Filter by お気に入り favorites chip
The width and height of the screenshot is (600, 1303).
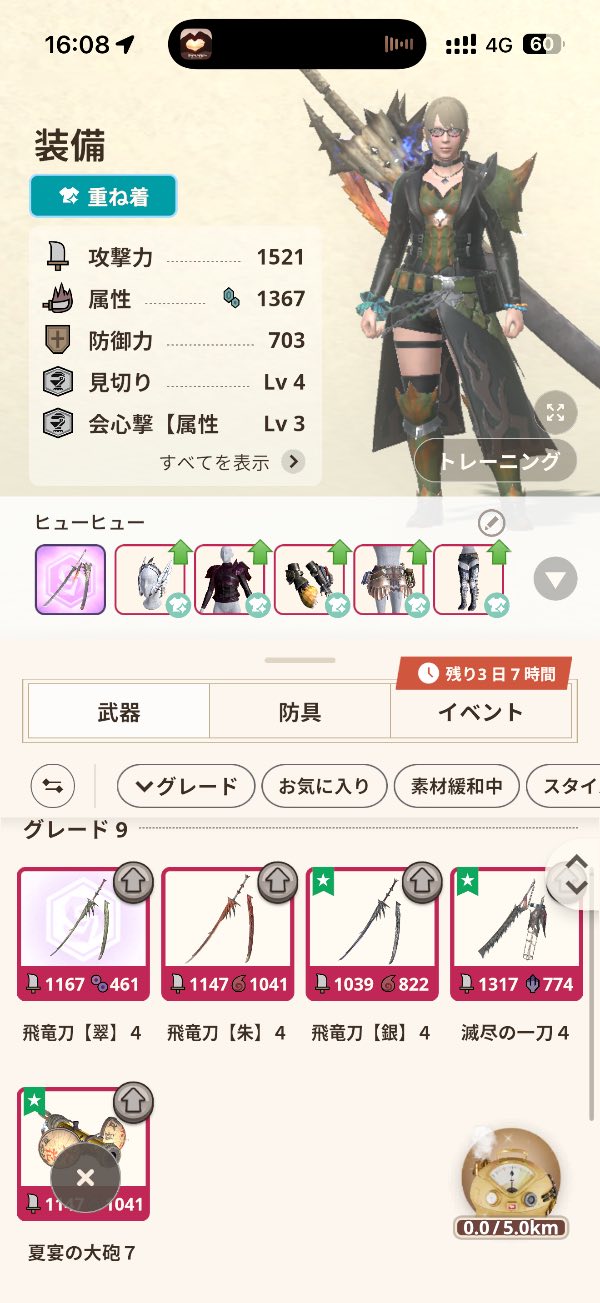click(x=324, y=786)
